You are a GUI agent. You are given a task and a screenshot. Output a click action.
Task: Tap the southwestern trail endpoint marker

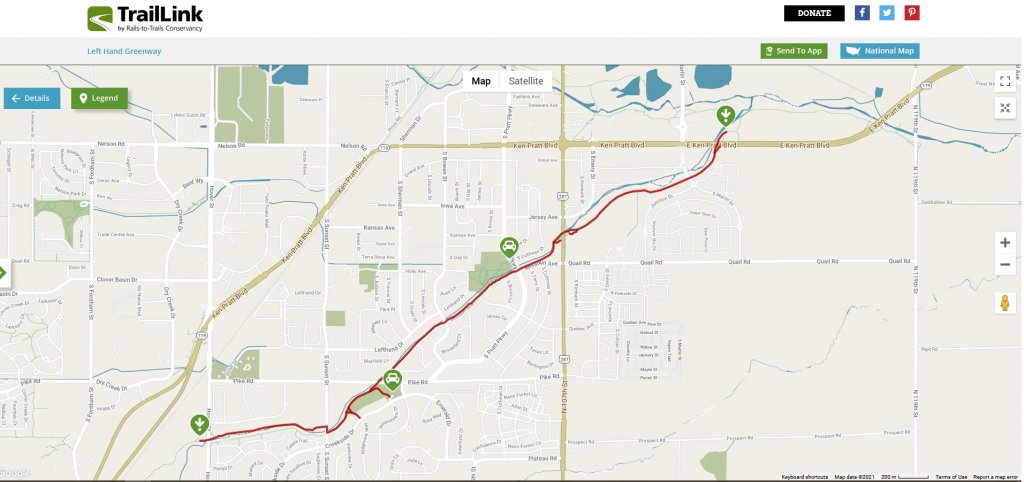[x=200, y=425]
